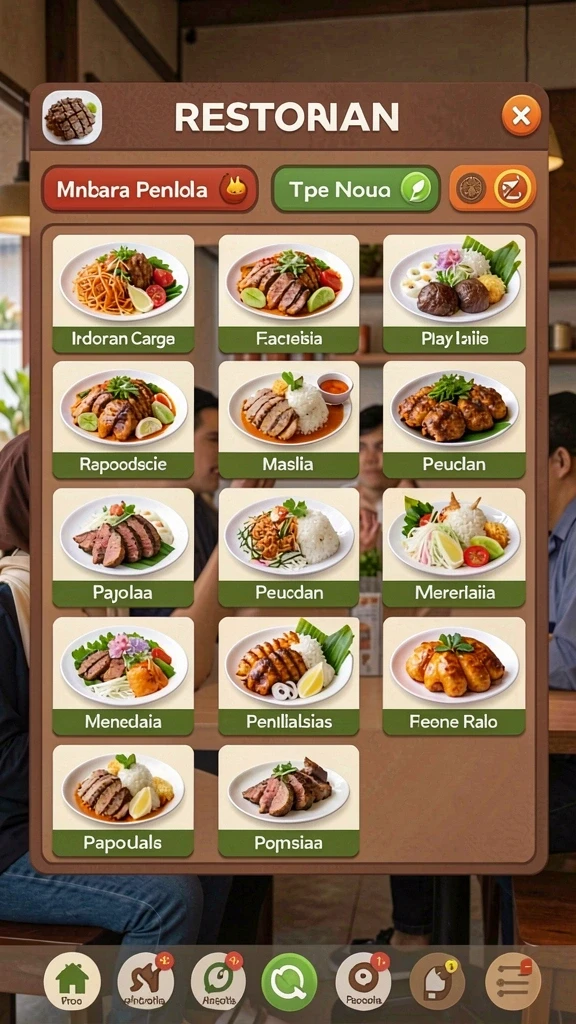Screen dimensions: 576x1024
Task: Open the Pajolaa dish card
Action: pos(123,547)
